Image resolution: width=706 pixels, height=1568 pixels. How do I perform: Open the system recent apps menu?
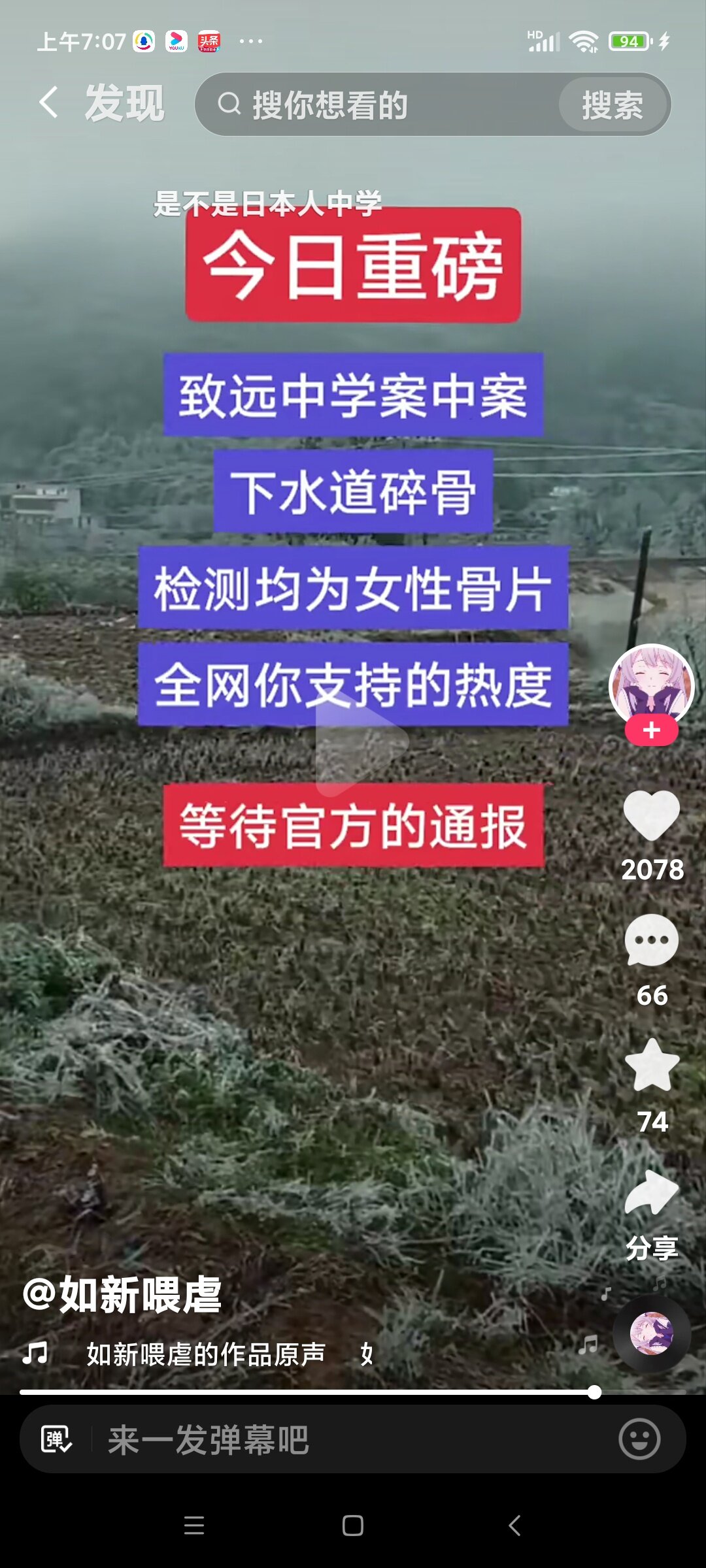tap(194, 1526)
